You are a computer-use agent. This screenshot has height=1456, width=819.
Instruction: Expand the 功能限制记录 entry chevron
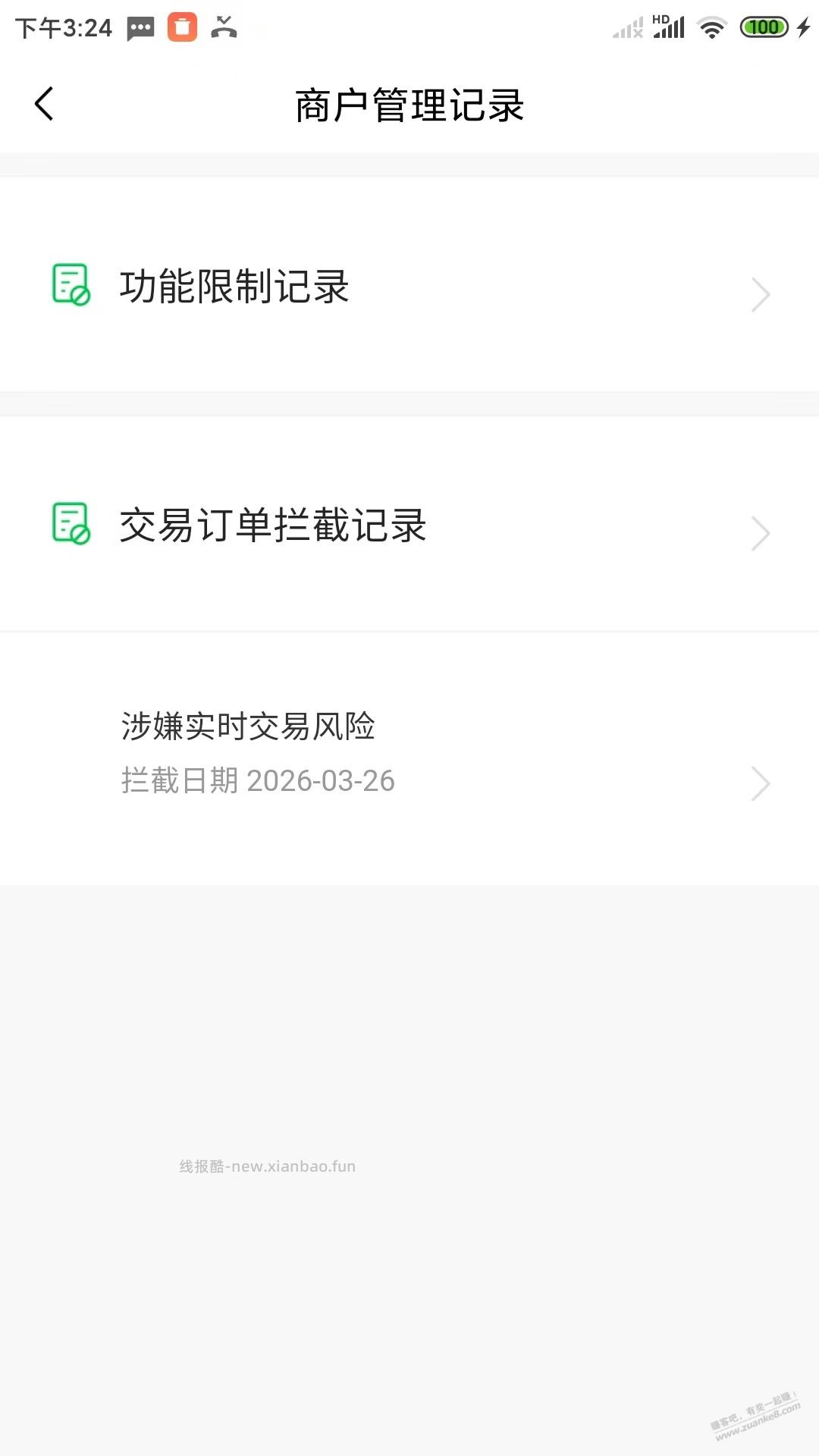coord(760,293)
